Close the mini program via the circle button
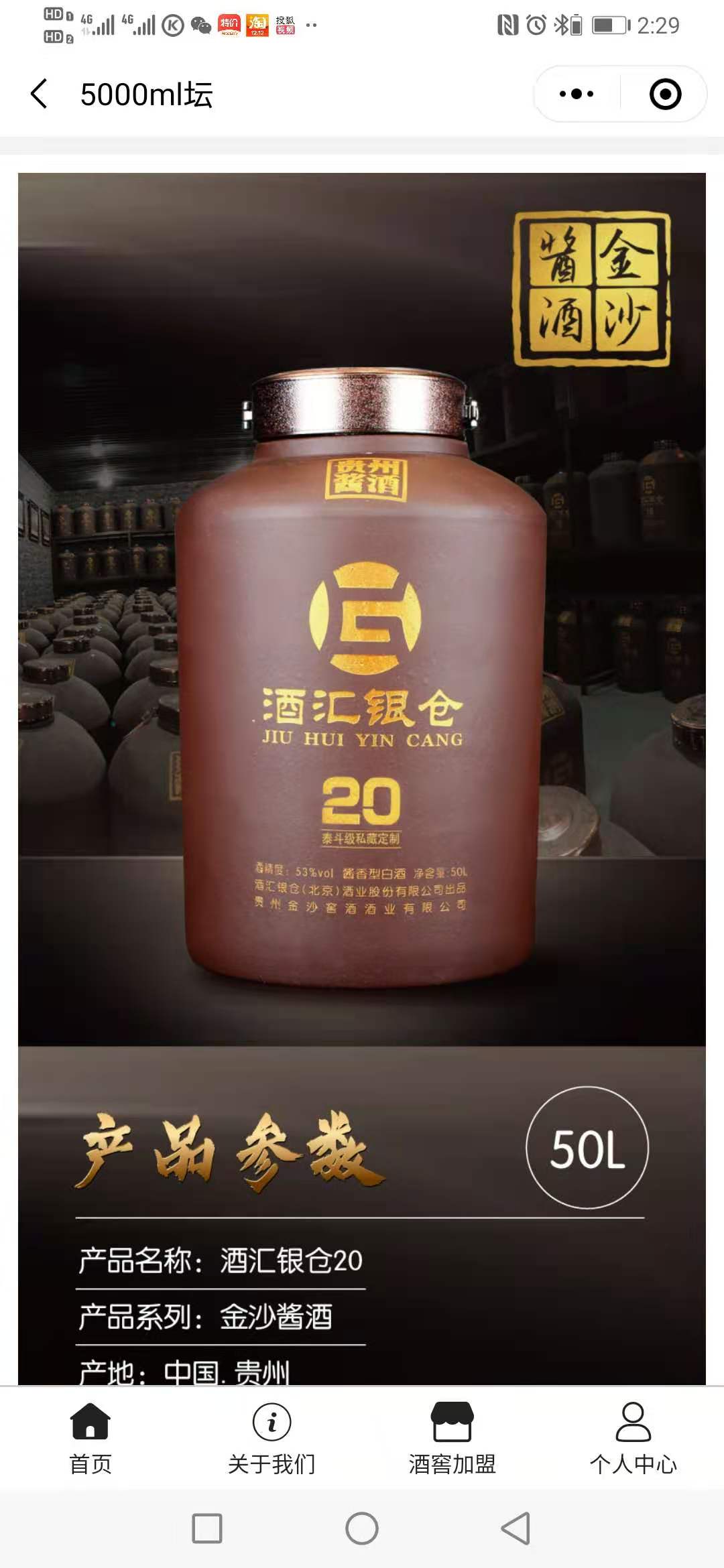 (665, 94)
